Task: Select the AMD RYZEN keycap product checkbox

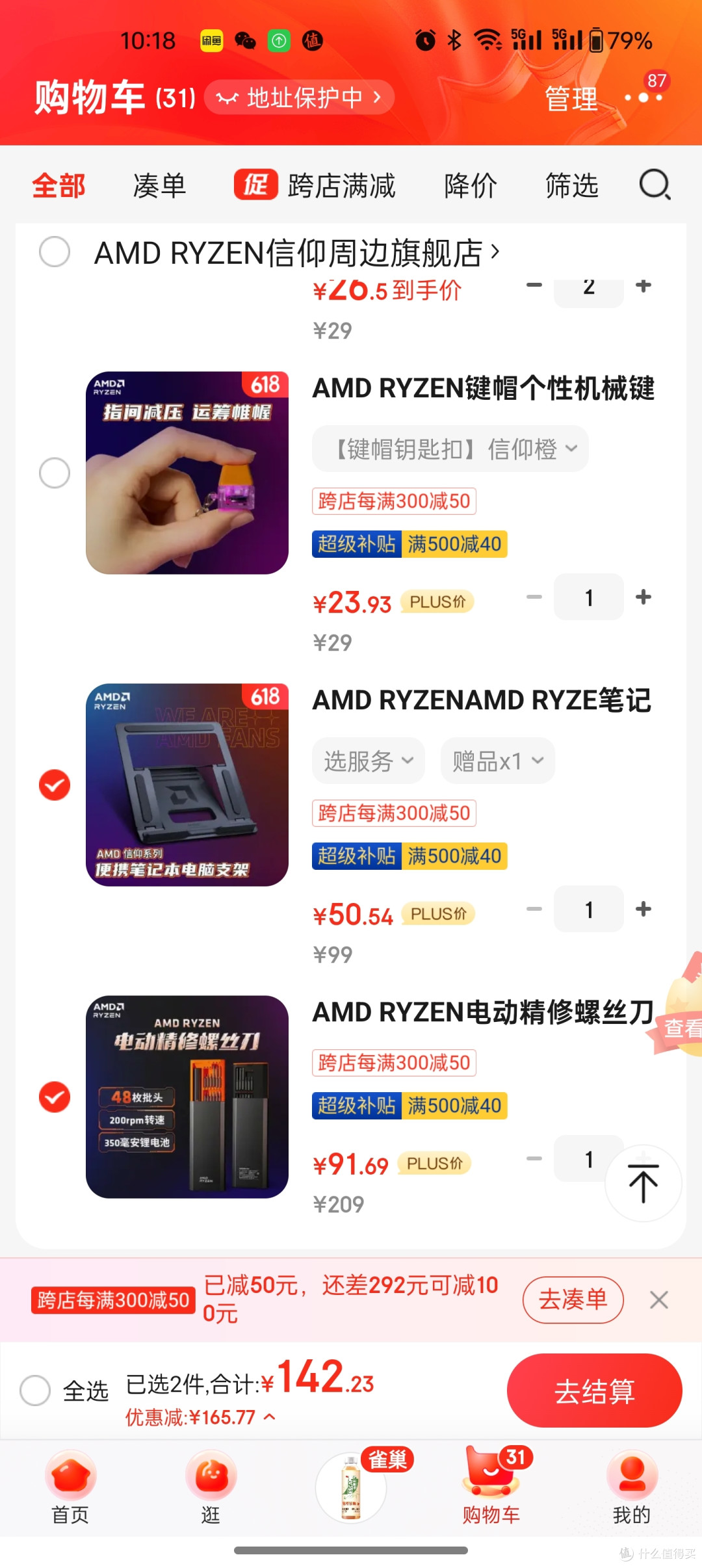Action: [55, 473]
